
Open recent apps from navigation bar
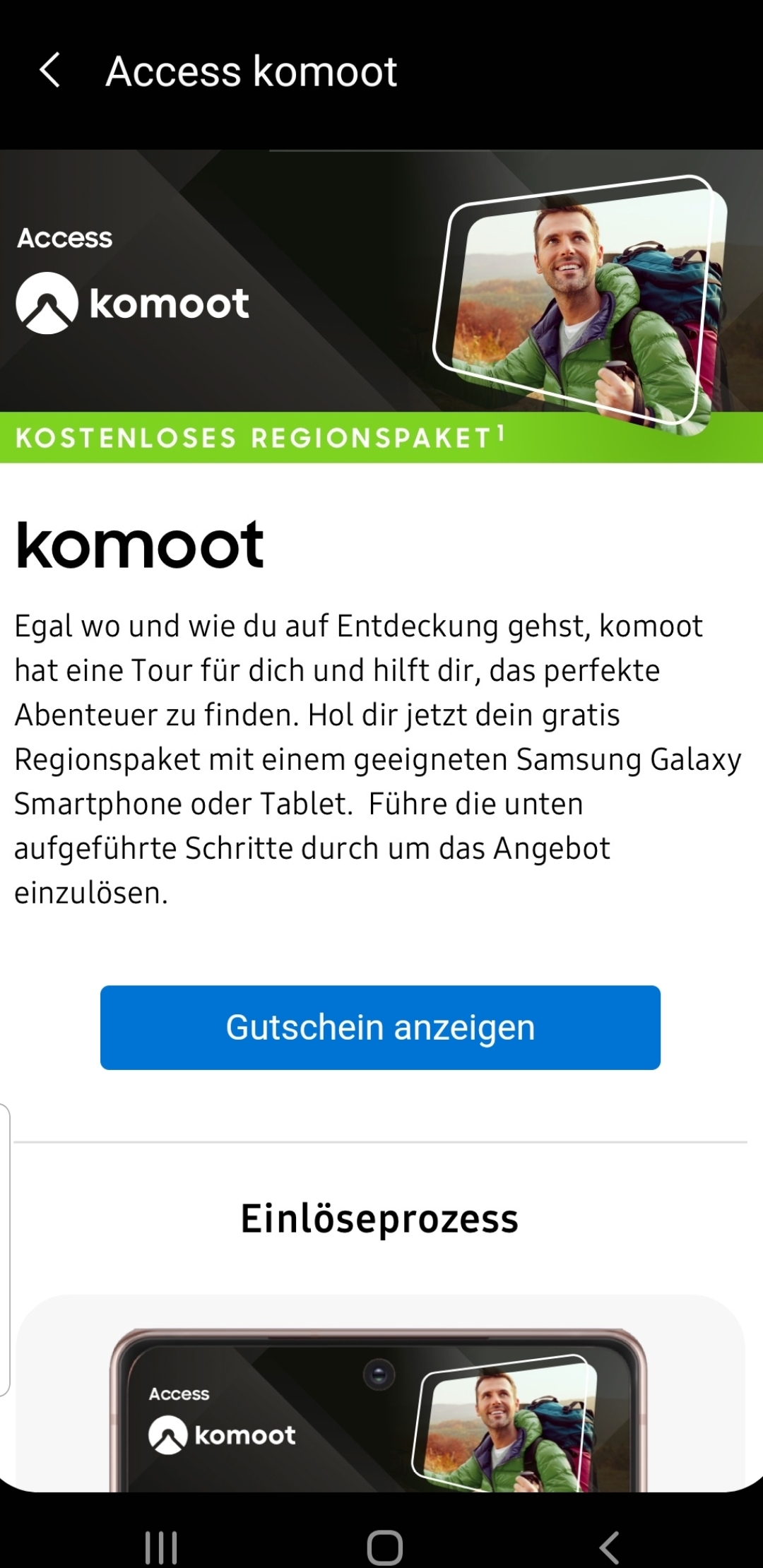[160, 1548]
